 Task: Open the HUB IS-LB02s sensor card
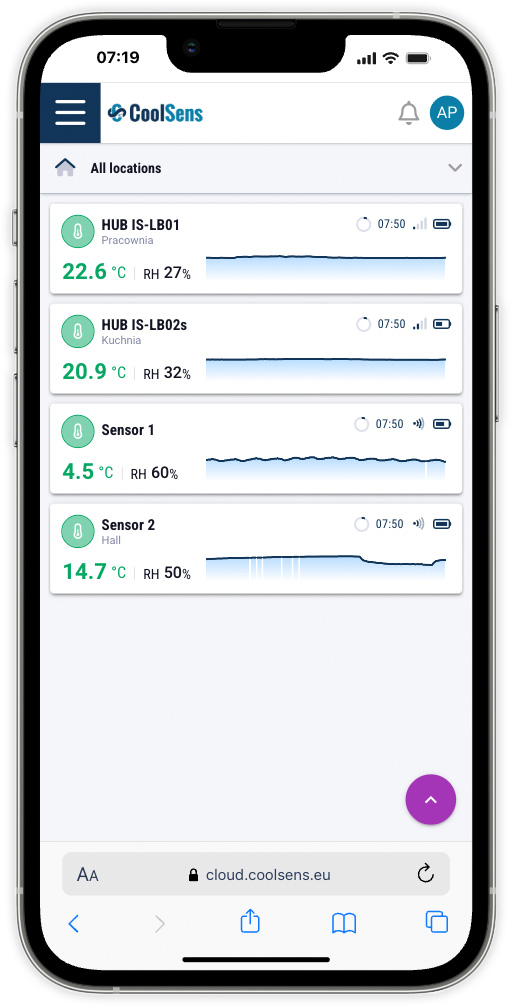pos(256,349)
